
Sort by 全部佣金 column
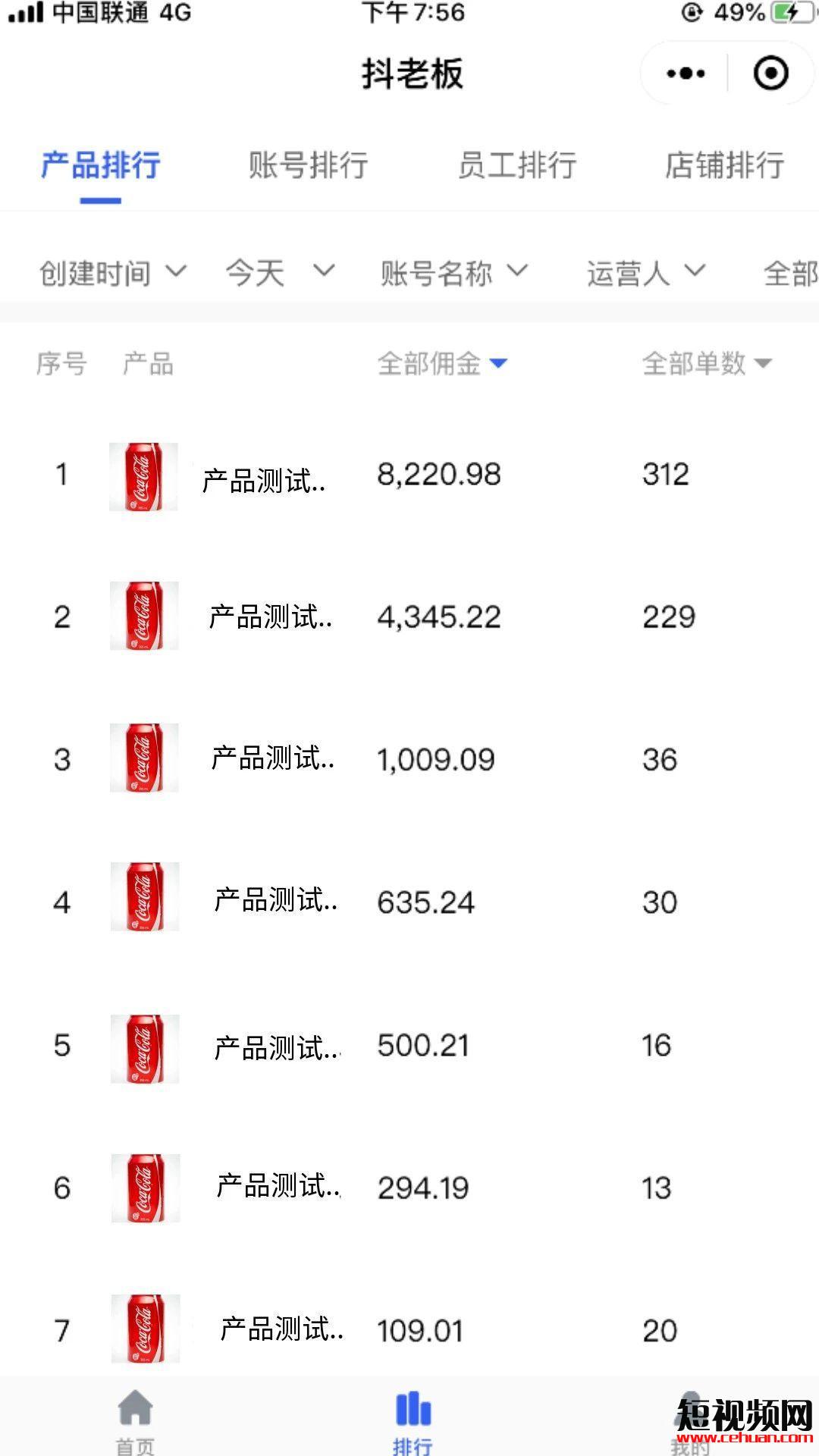click(x=441, y=364)
